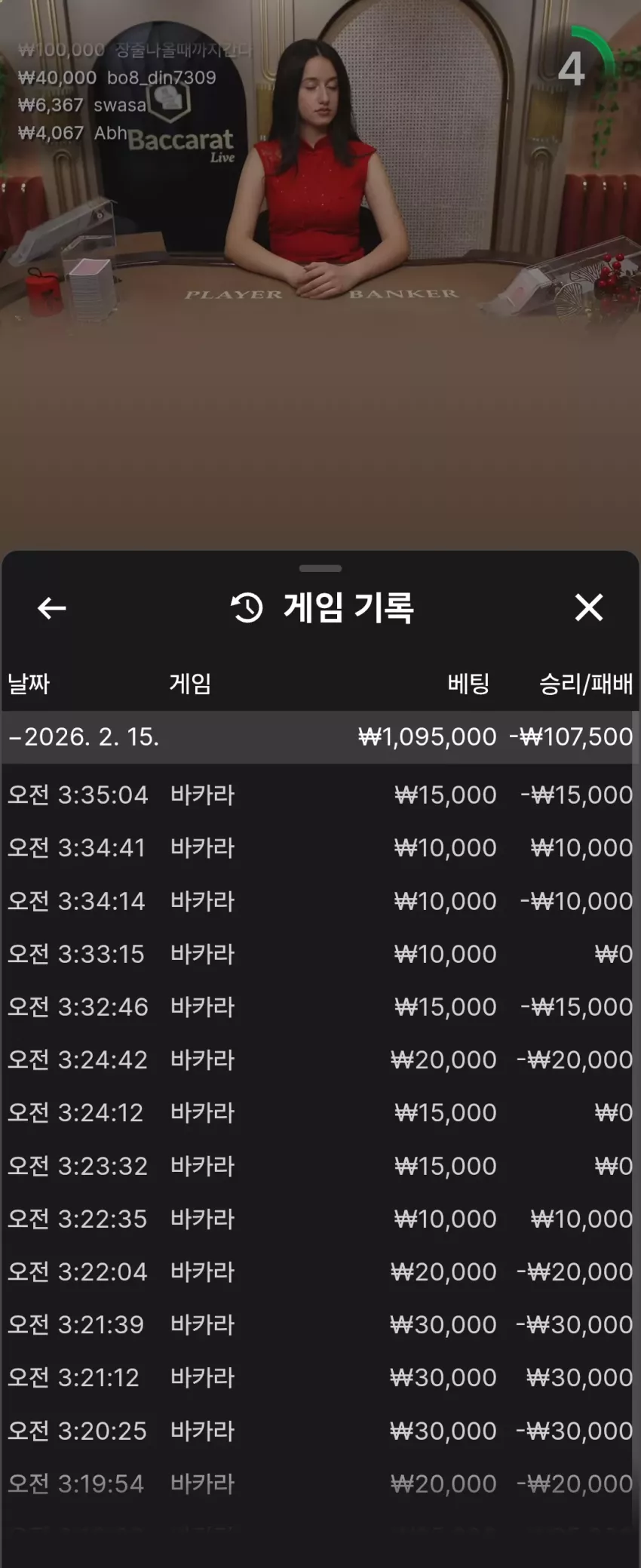The width and height of the screenshot is (641, 1568).
Task: Open the 오전 3:21:39 game entry
Action: (320, 1324)
